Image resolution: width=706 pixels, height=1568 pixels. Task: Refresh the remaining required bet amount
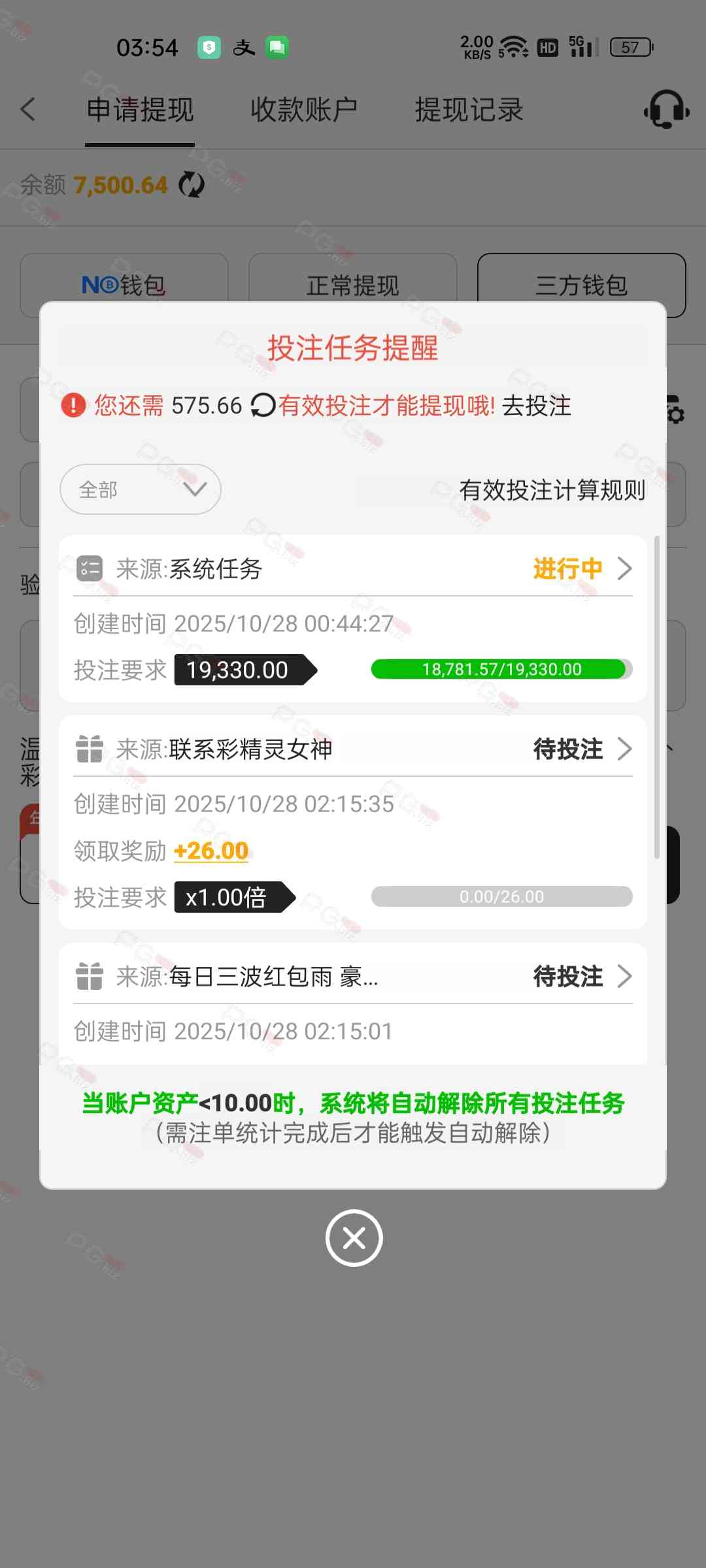[x=263, y=406]
